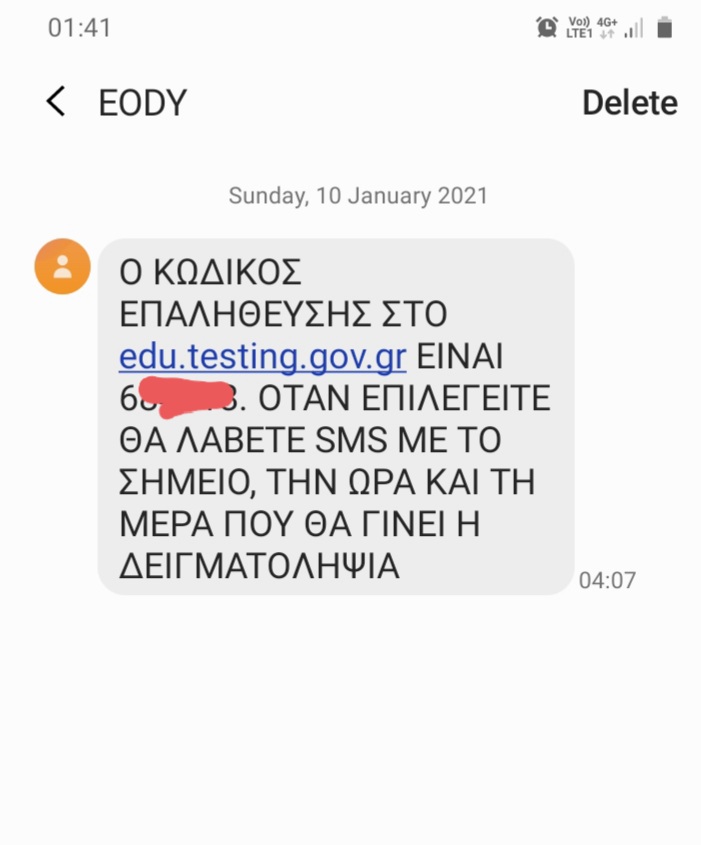Screen dimensions: 701x845
Task: Tap the Delete button
Action: [x=629, y=103]
